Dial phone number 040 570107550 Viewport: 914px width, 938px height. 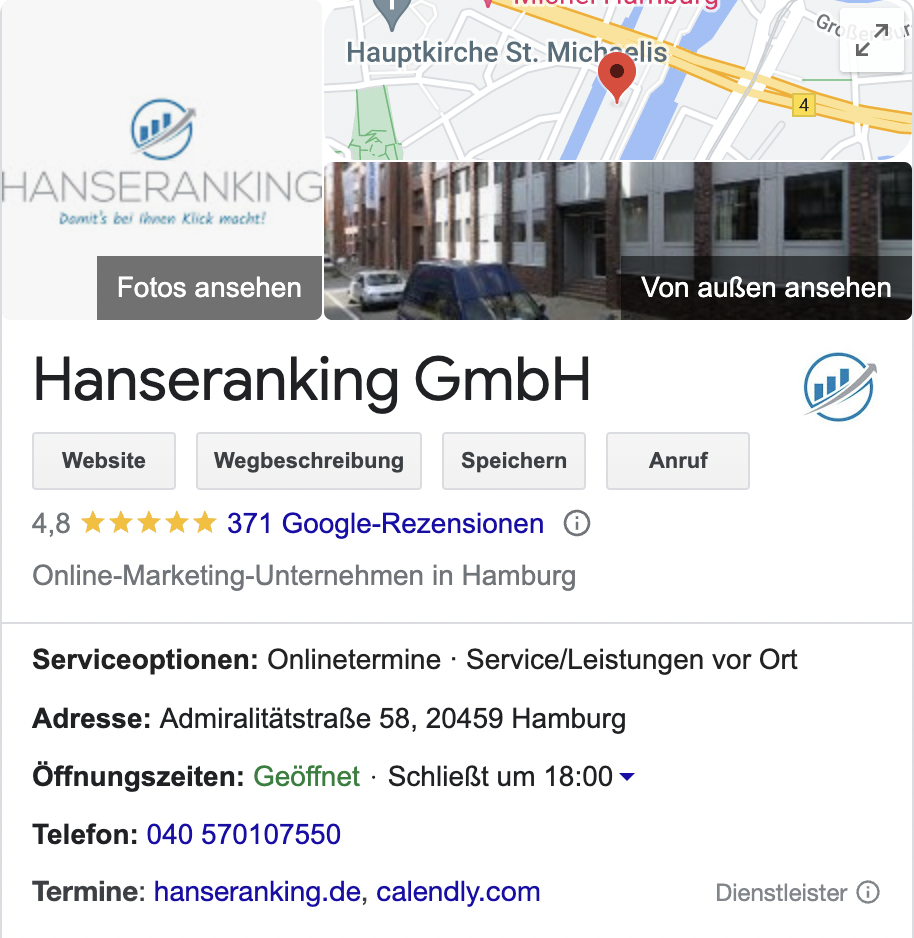[x=244, y=834]
